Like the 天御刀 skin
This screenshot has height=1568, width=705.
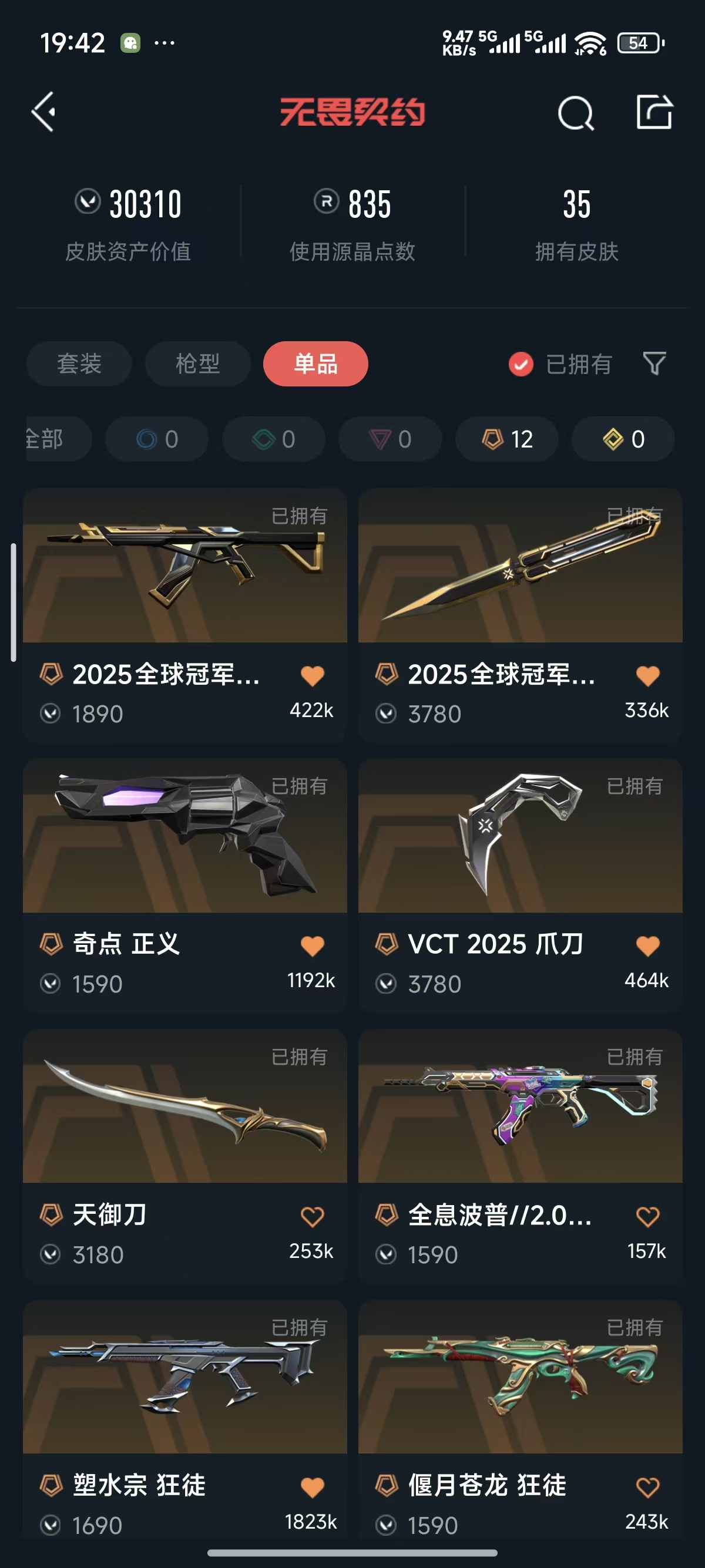313,1217
